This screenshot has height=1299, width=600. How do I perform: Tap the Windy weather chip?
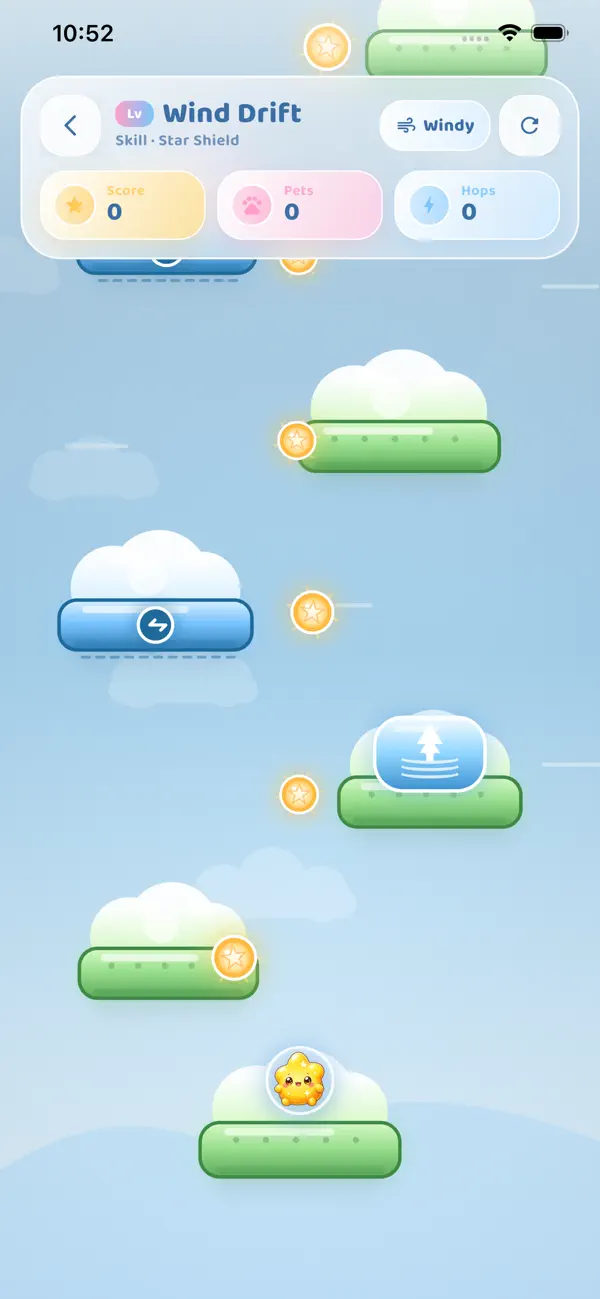[435, 126]
